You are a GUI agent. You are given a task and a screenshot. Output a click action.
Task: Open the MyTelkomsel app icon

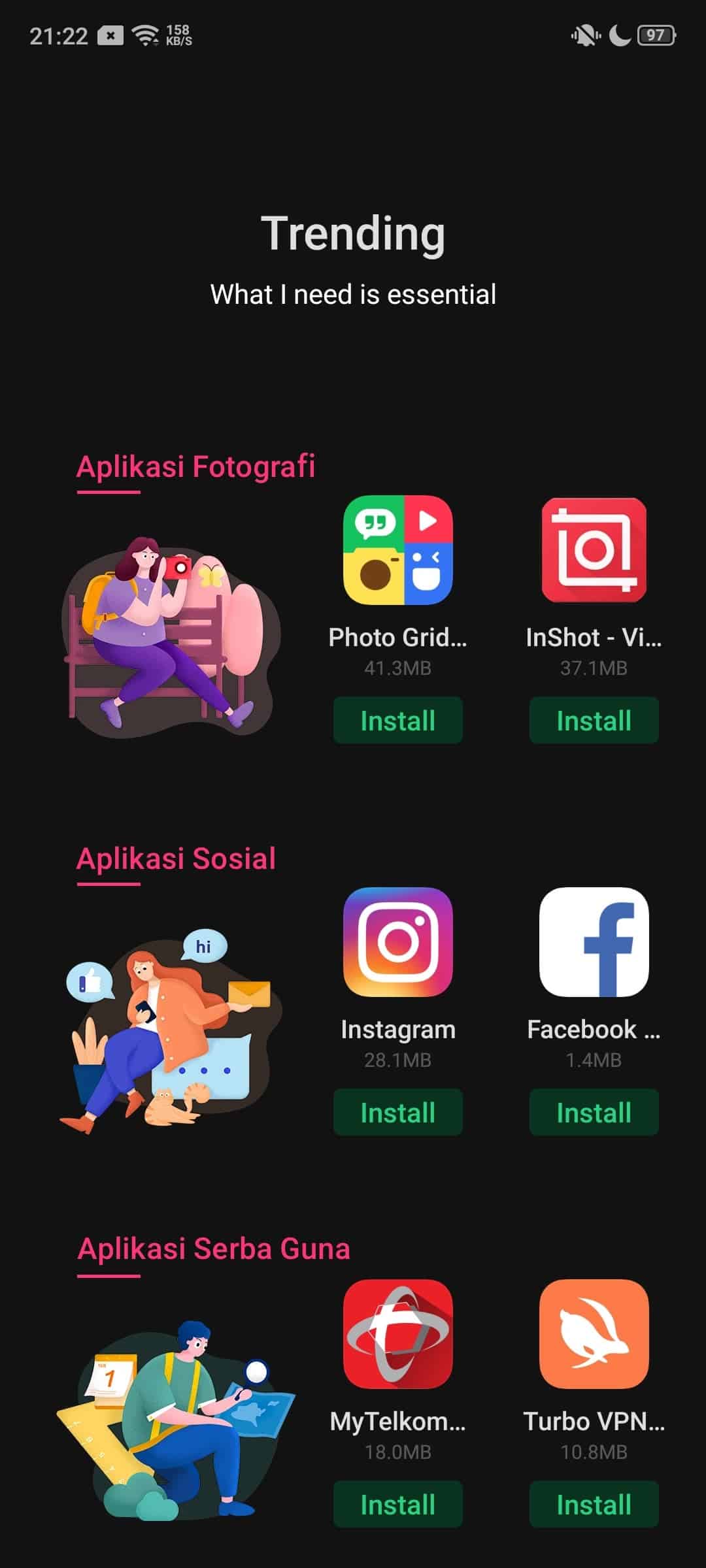(x=397, y=1333)
